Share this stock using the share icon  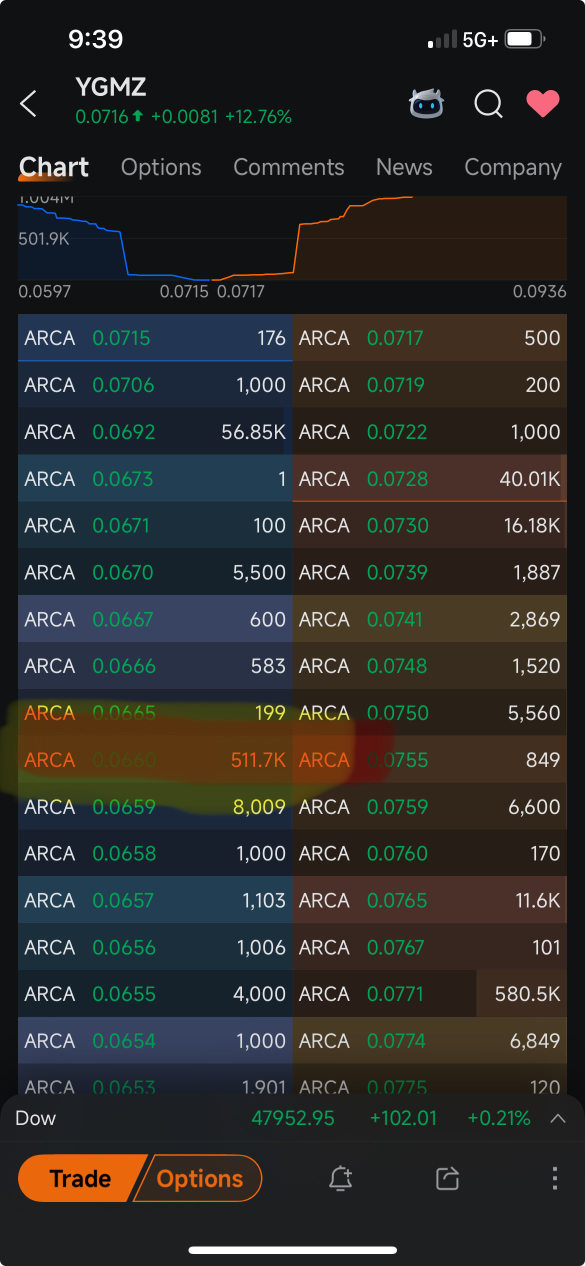coord(447,1178)
